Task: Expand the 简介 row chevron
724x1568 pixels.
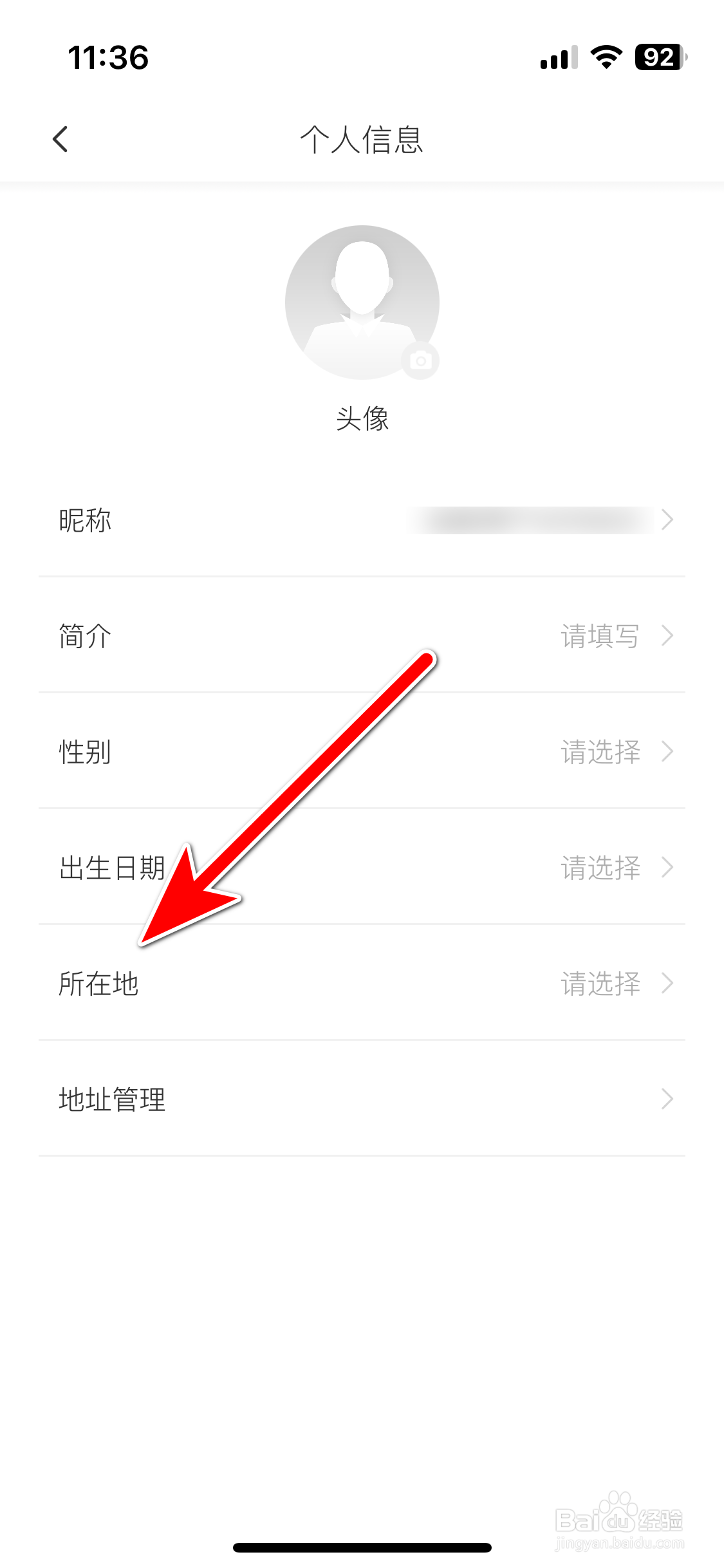Action: [x=669, y=637]
